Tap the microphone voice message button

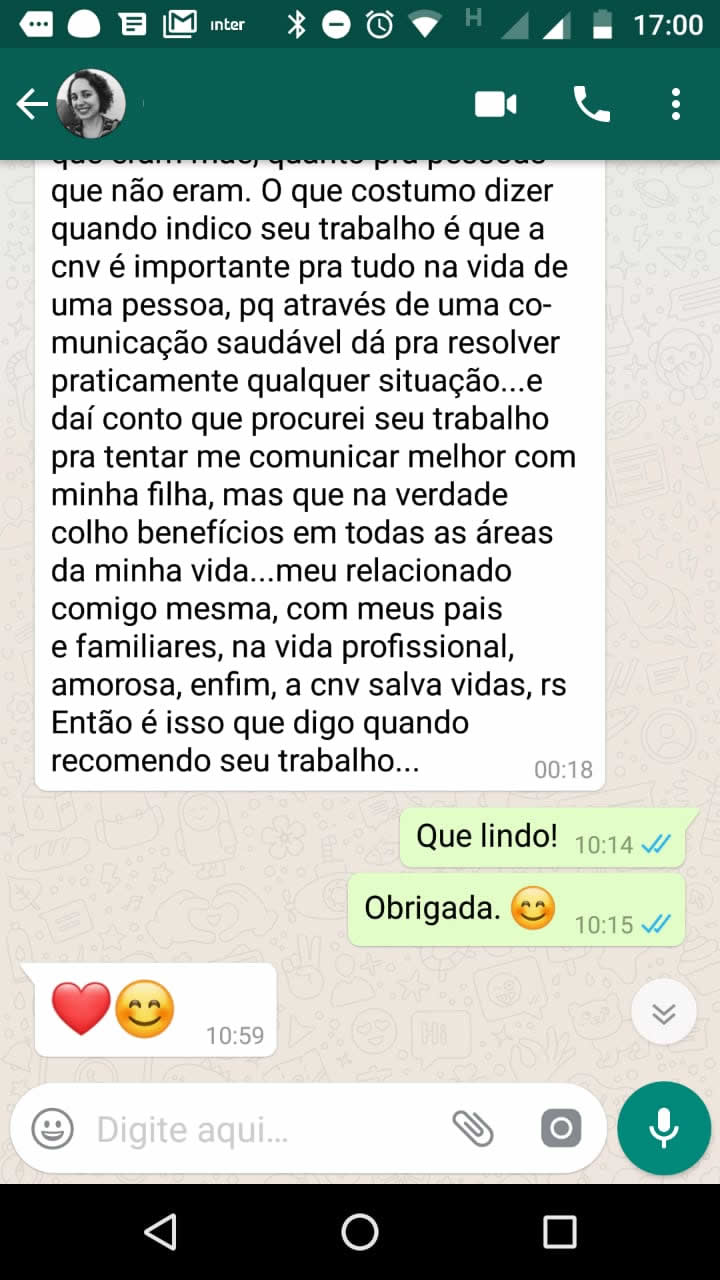tap(664, 1128)
